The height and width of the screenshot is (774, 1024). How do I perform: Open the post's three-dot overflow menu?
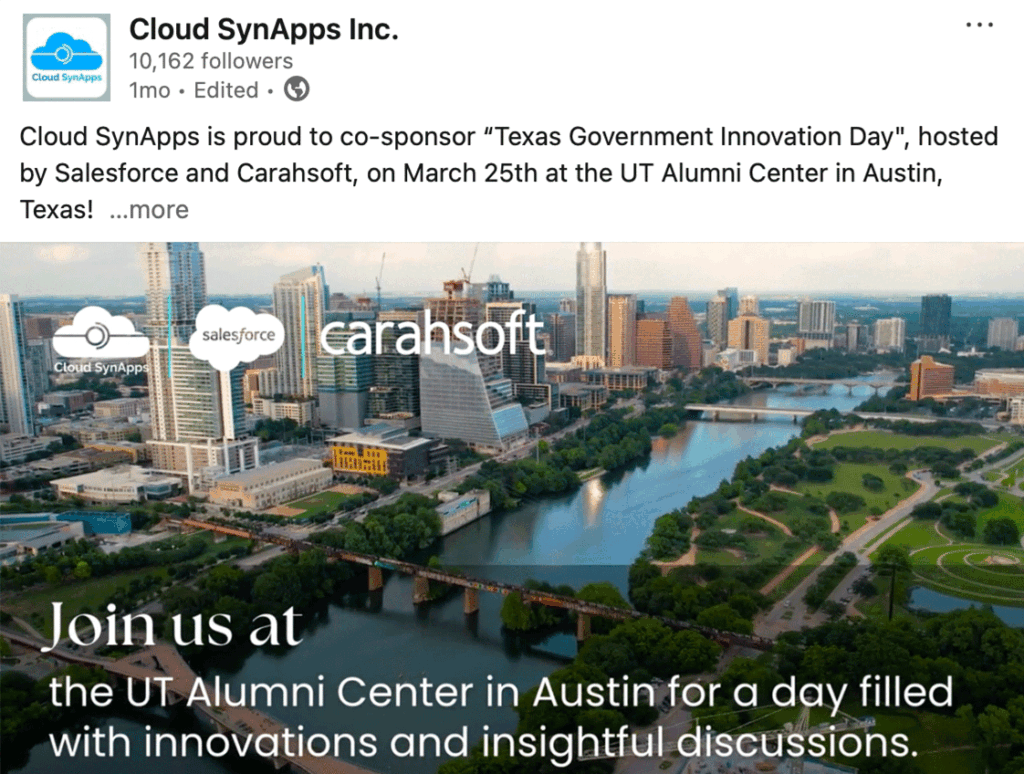click(x=979, y=25)
